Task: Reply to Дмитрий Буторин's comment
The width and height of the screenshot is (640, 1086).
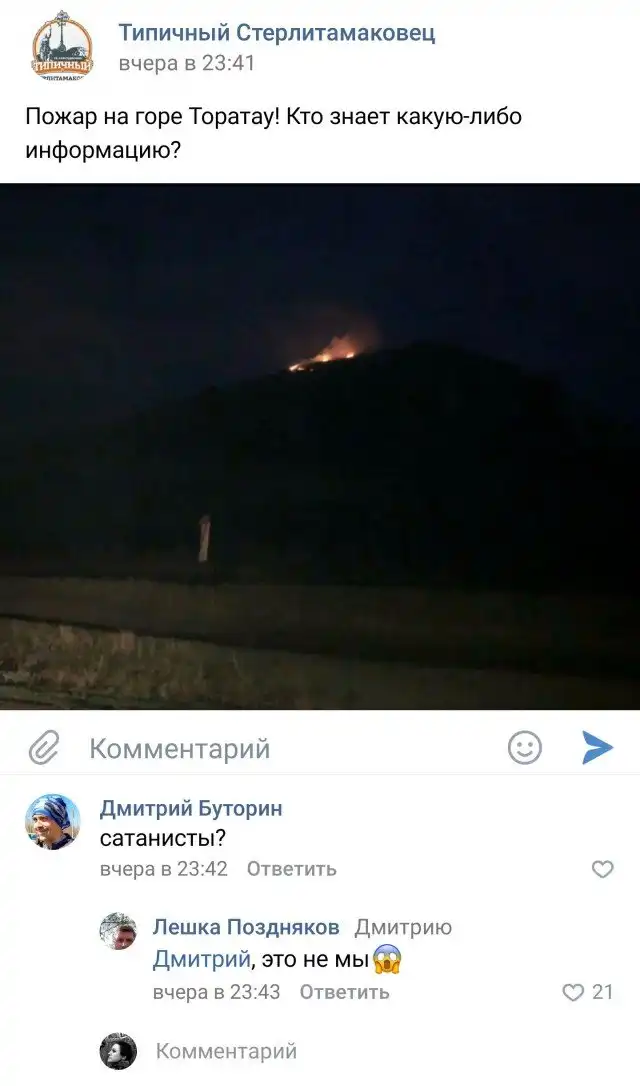Action: point(291,869)
